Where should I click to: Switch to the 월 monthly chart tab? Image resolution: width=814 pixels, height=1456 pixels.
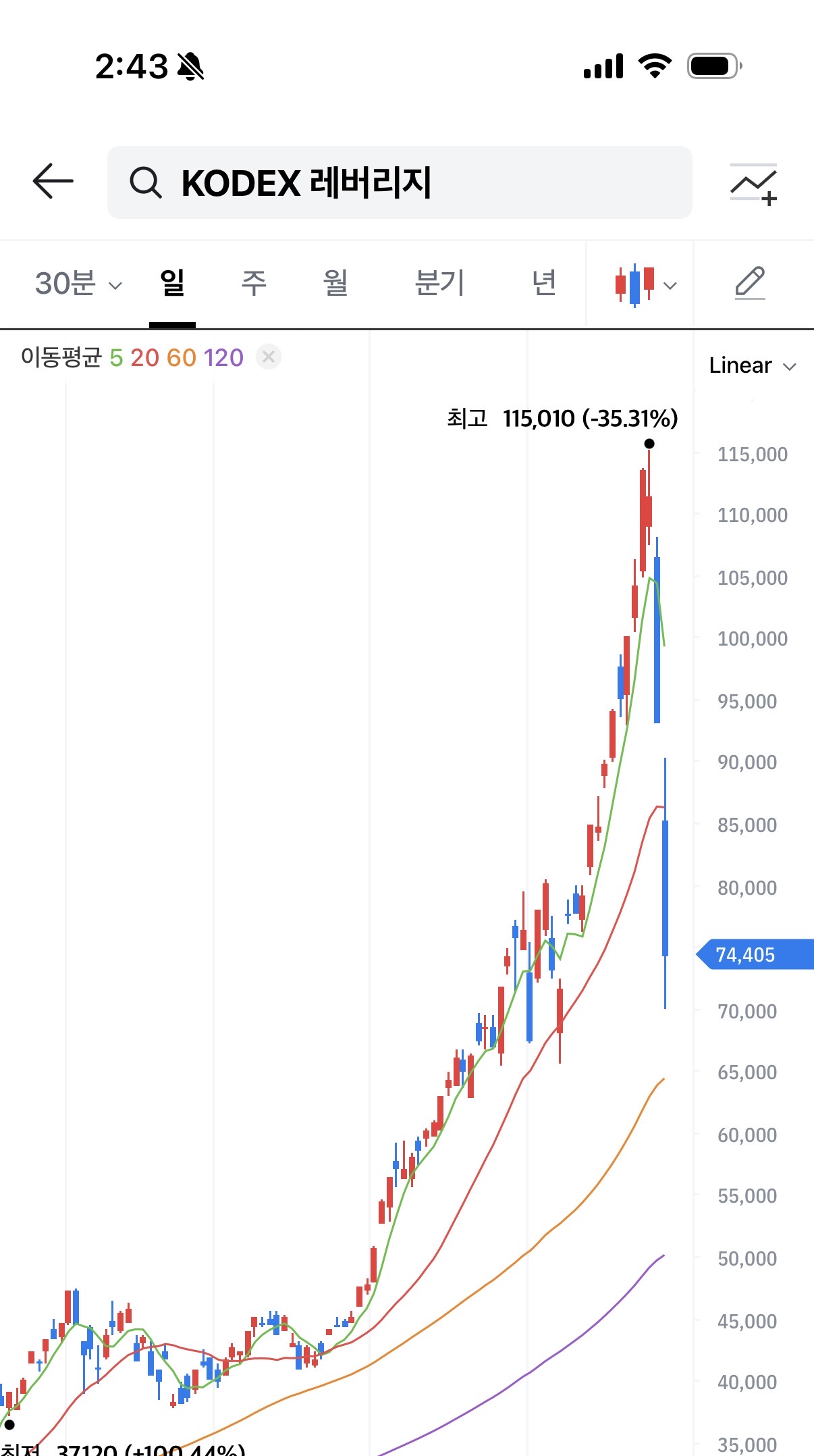(x=335, y=283)
